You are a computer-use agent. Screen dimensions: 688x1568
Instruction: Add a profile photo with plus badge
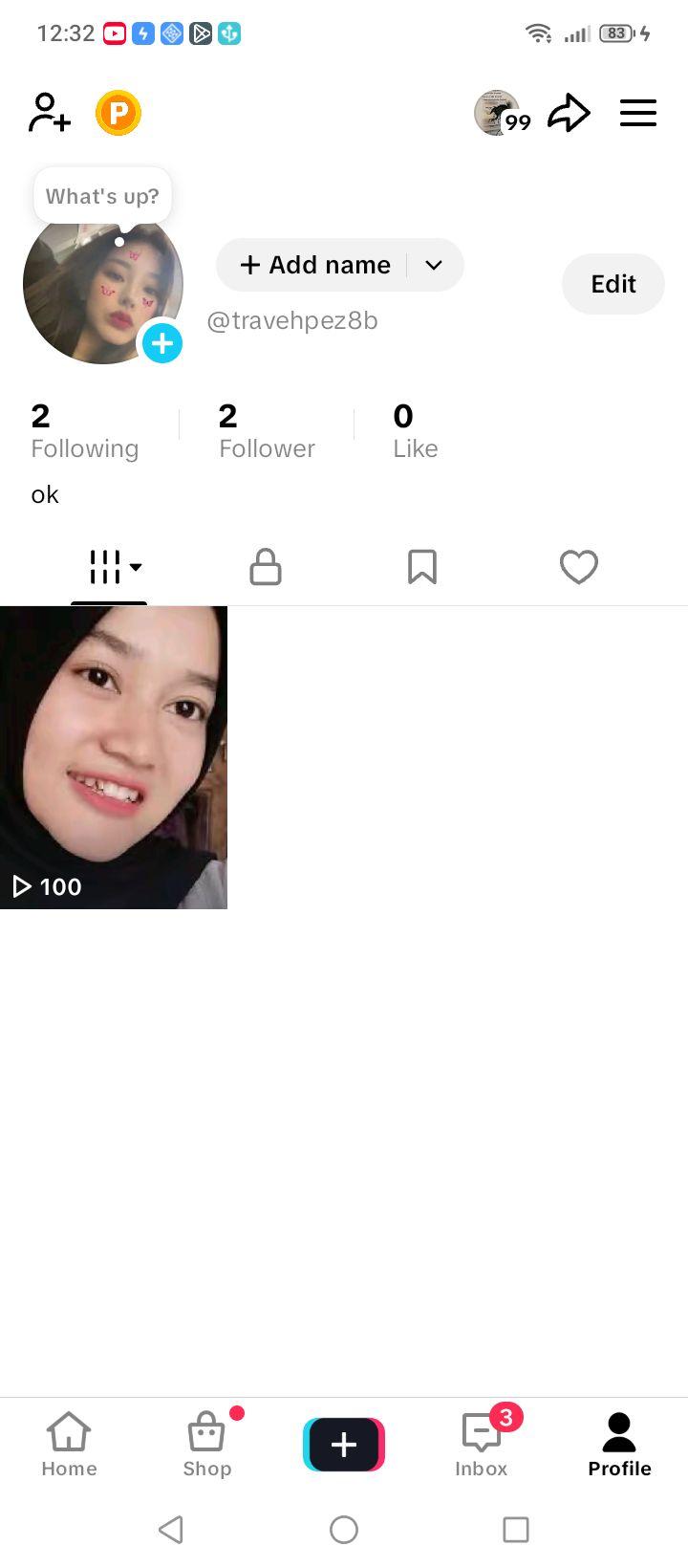tap(162, 342)
